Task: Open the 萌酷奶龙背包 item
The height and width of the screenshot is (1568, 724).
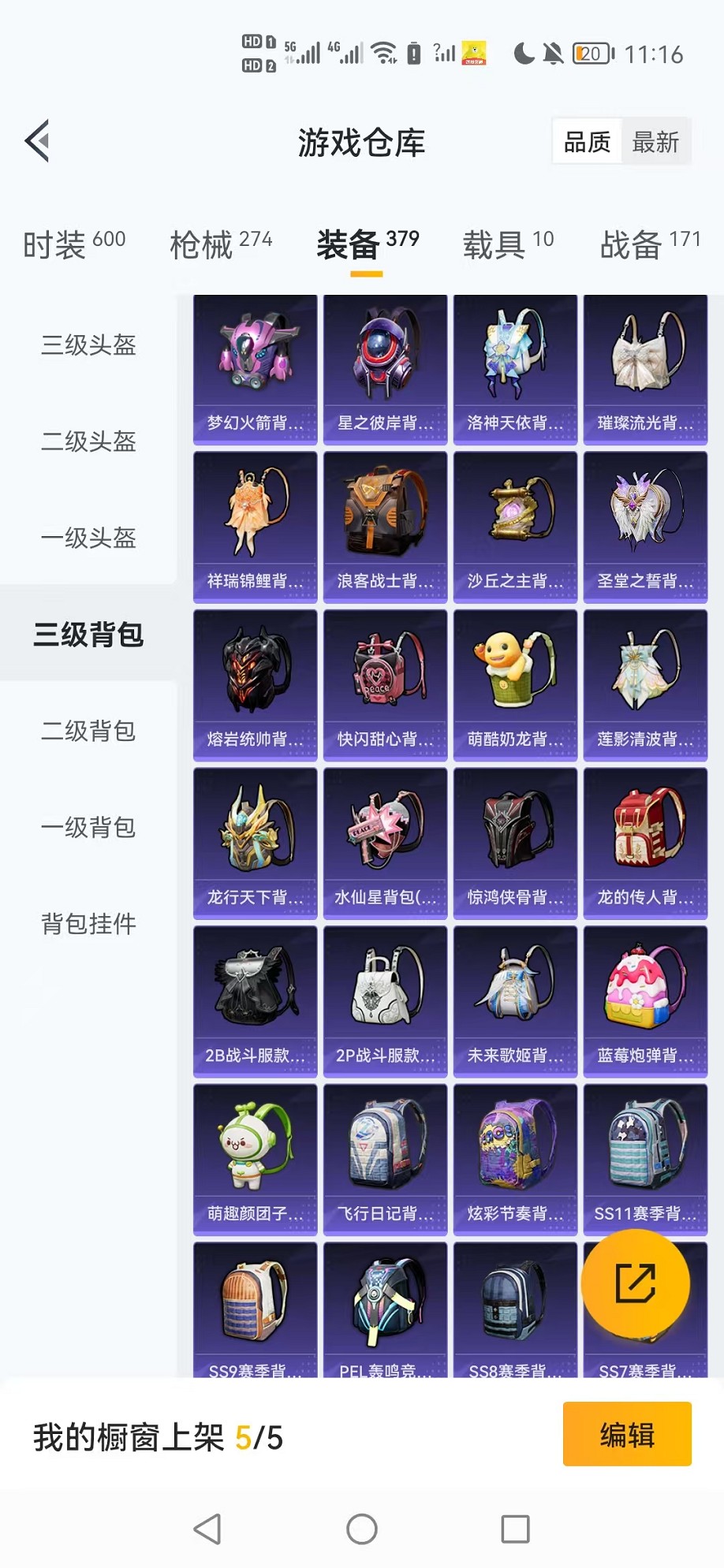Action: tap(515, 684)
